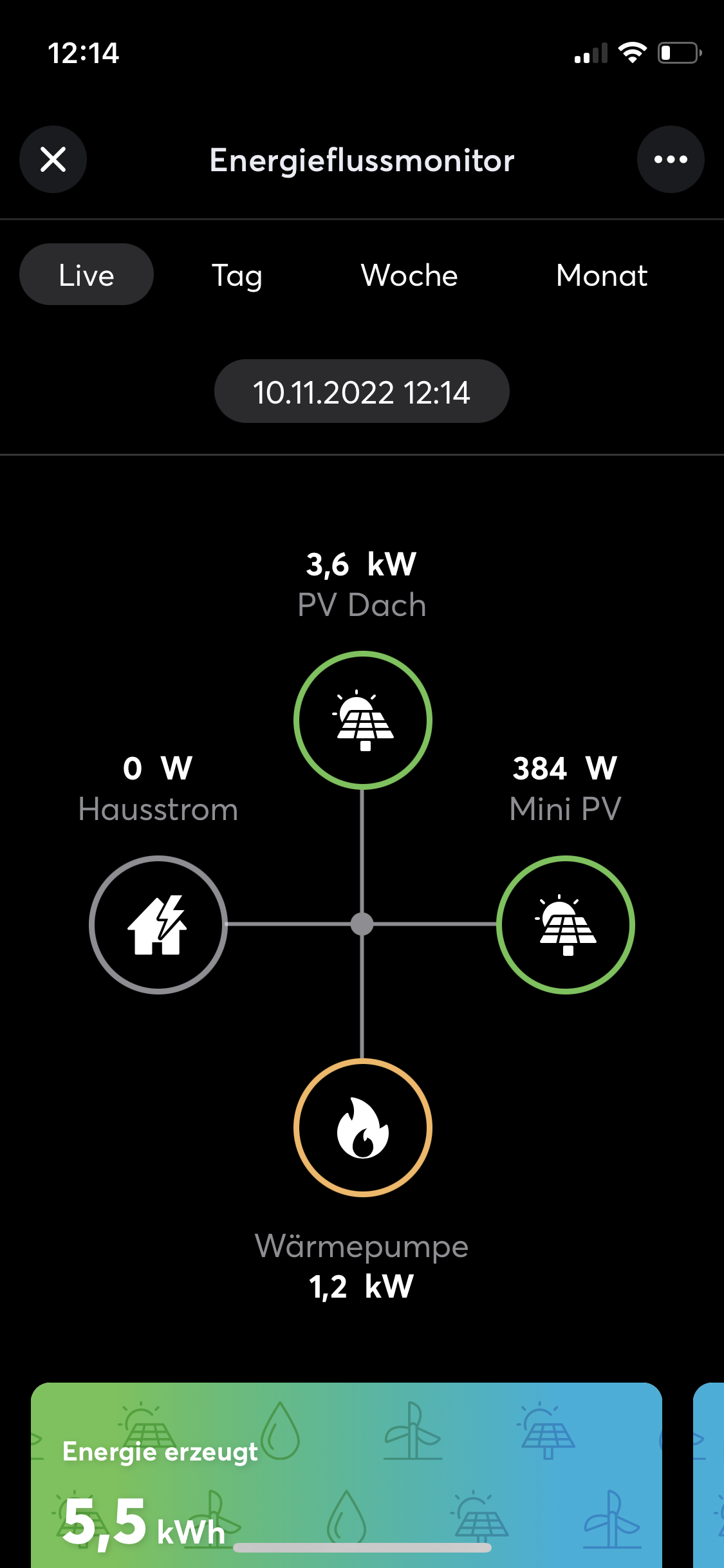Switch to the Monat tab

pyautogui.click(x=601, y=275)
